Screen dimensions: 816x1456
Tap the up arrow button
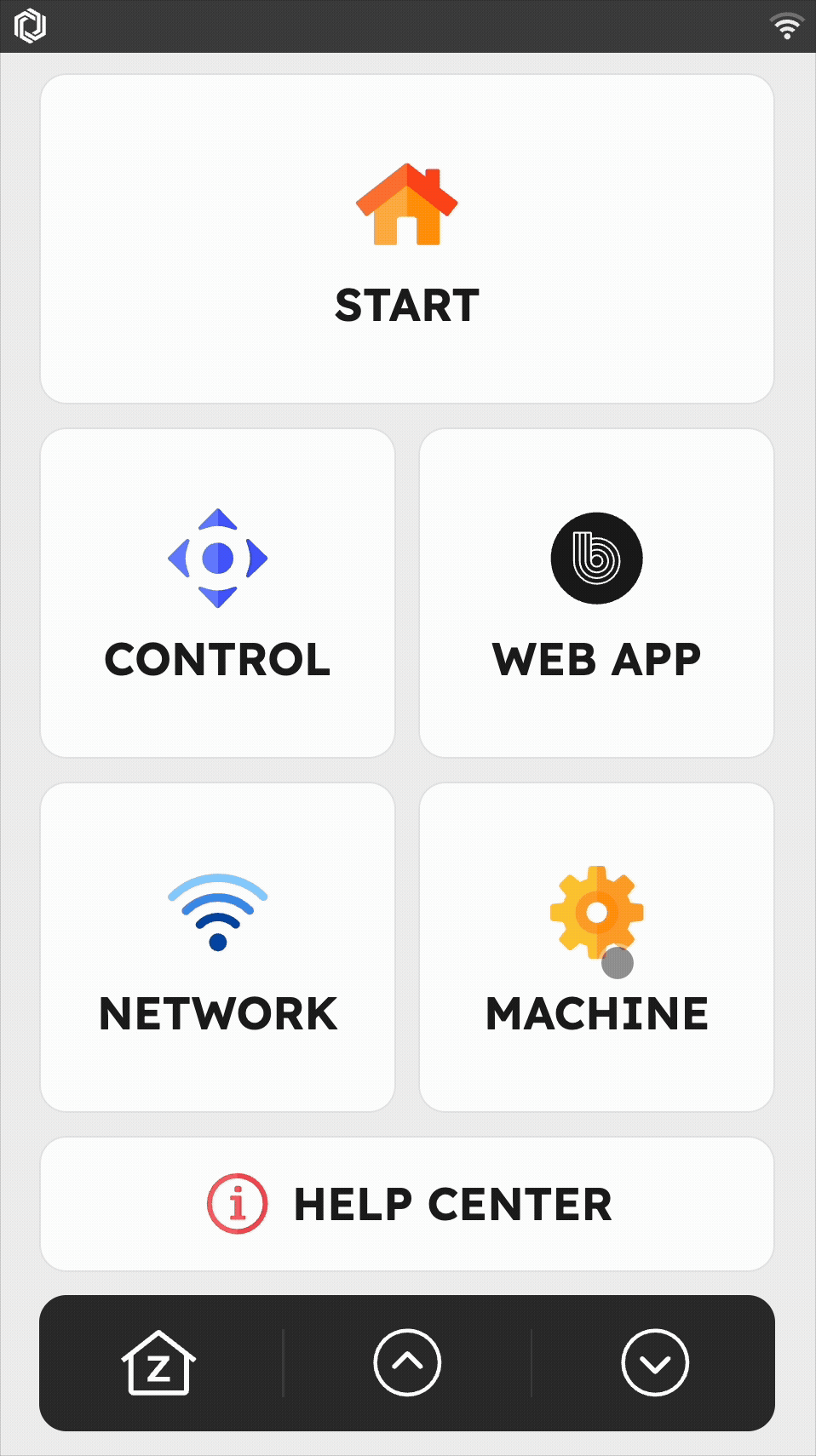point(407,1362)
